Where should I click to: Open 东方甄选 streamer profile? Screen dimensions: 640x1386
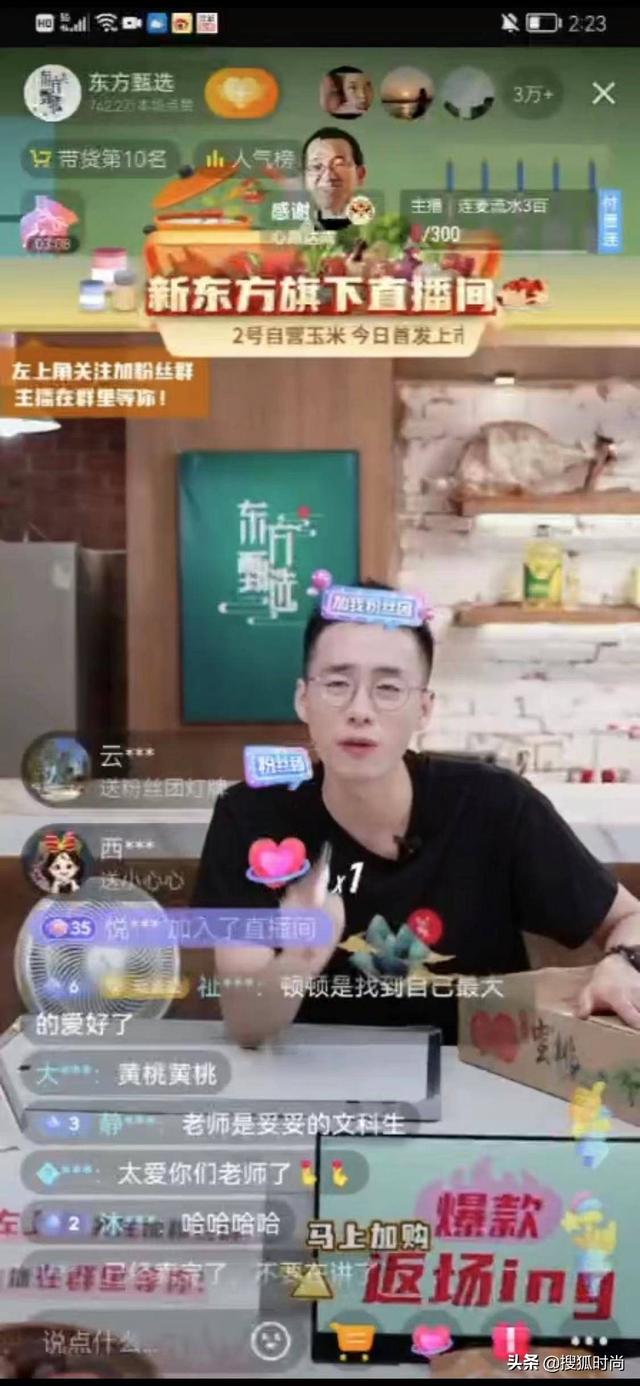click(x=52, y=93)
